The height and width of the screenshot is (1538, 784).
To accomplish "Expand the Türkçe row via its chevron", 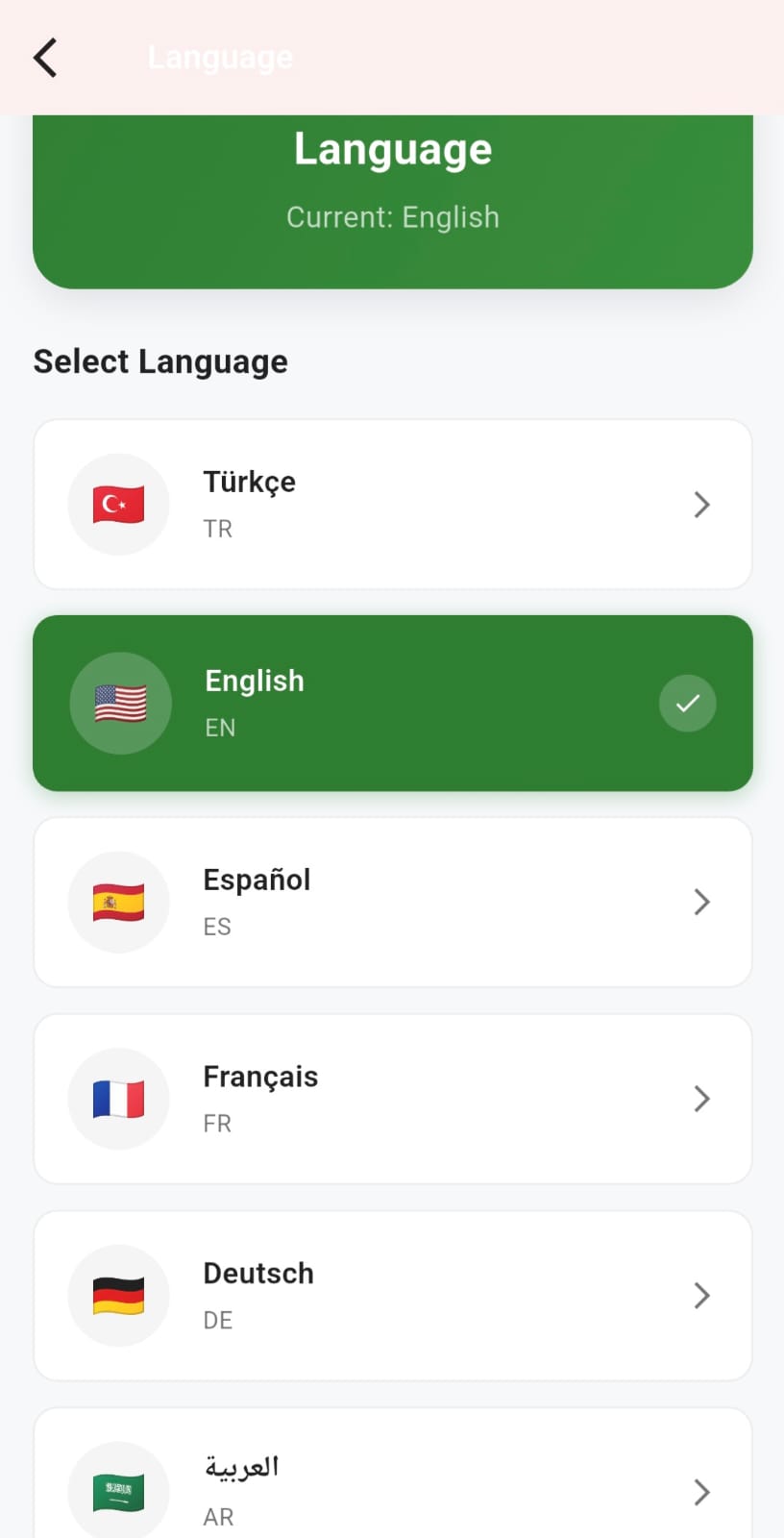I will pyautogui.click(x=701, y=504).
